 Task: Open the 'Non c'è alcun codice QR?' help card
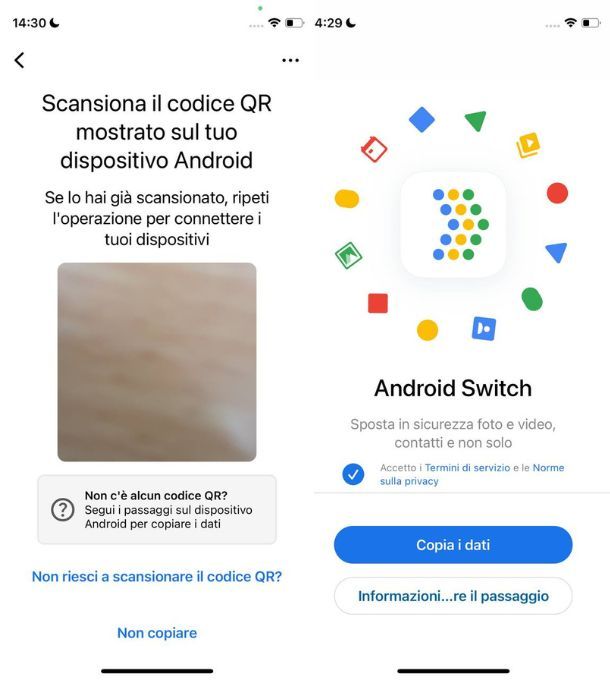tap(157, 509)
